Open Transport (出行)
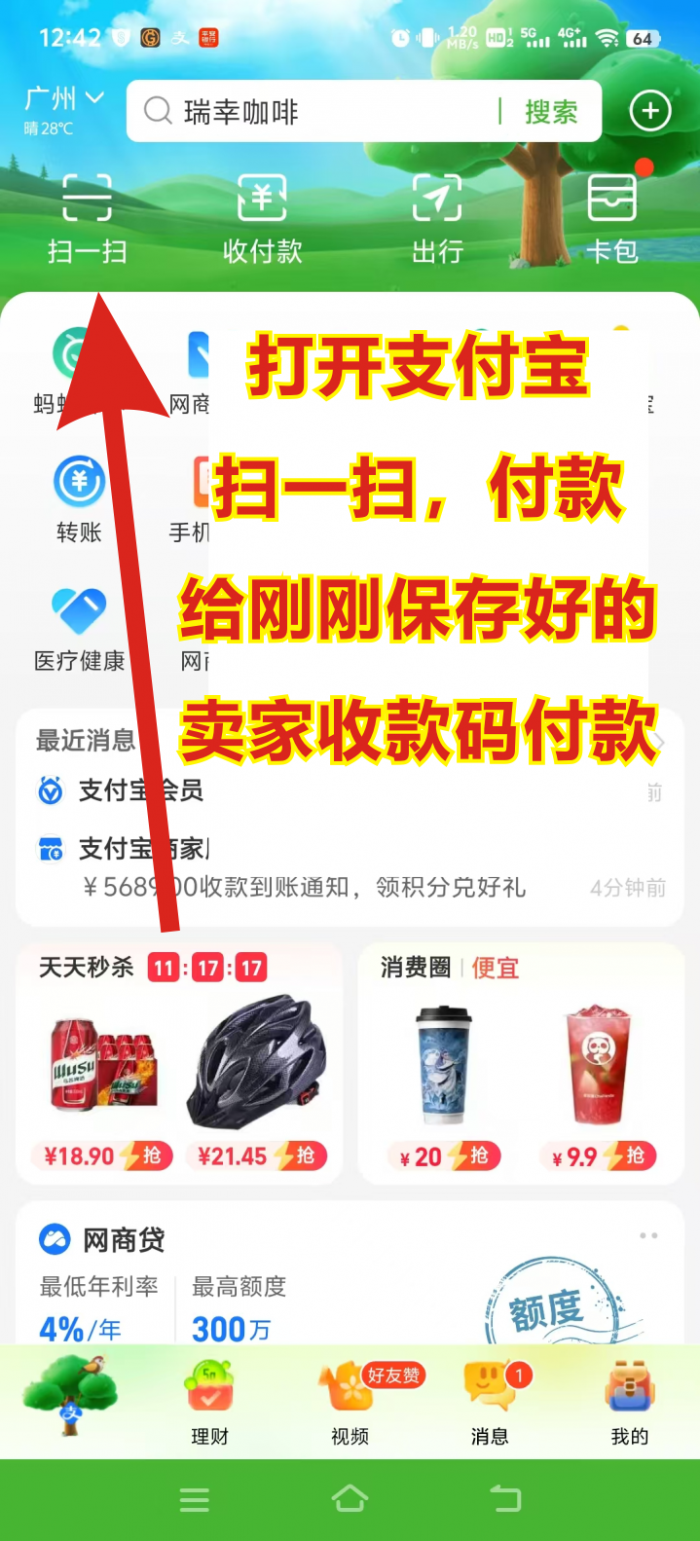This screenshot has width=700, height=1541. [437, 215]
